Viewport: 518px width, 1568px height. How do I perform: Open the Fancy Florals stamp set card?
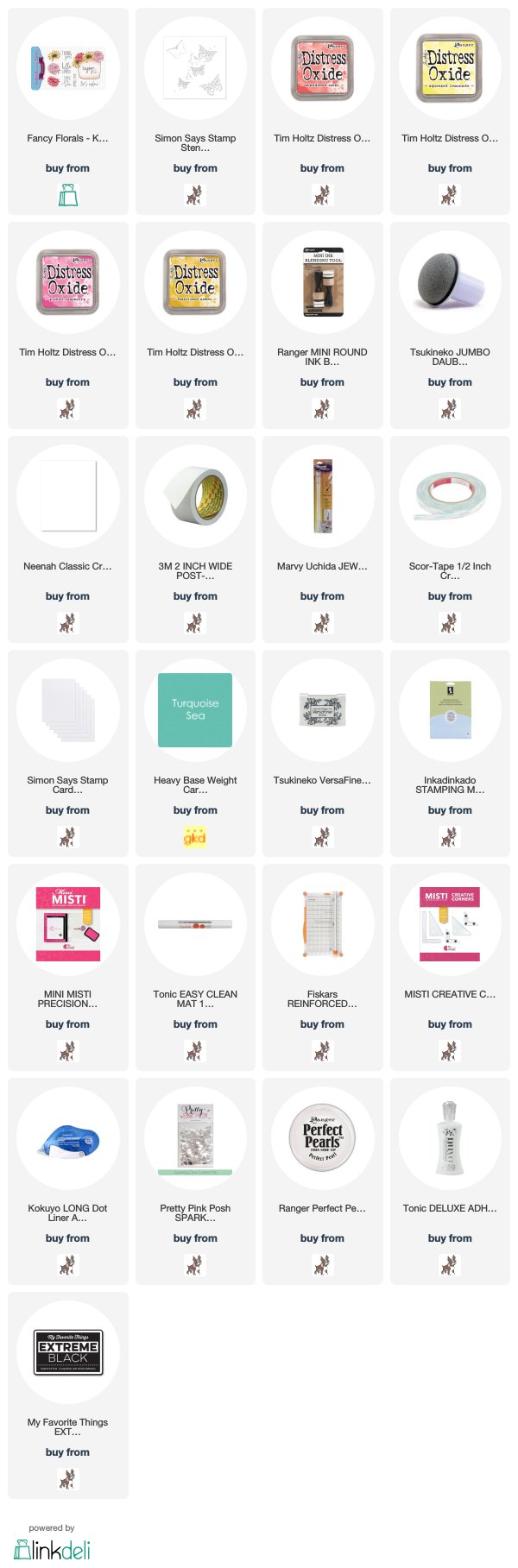(67, 68)
